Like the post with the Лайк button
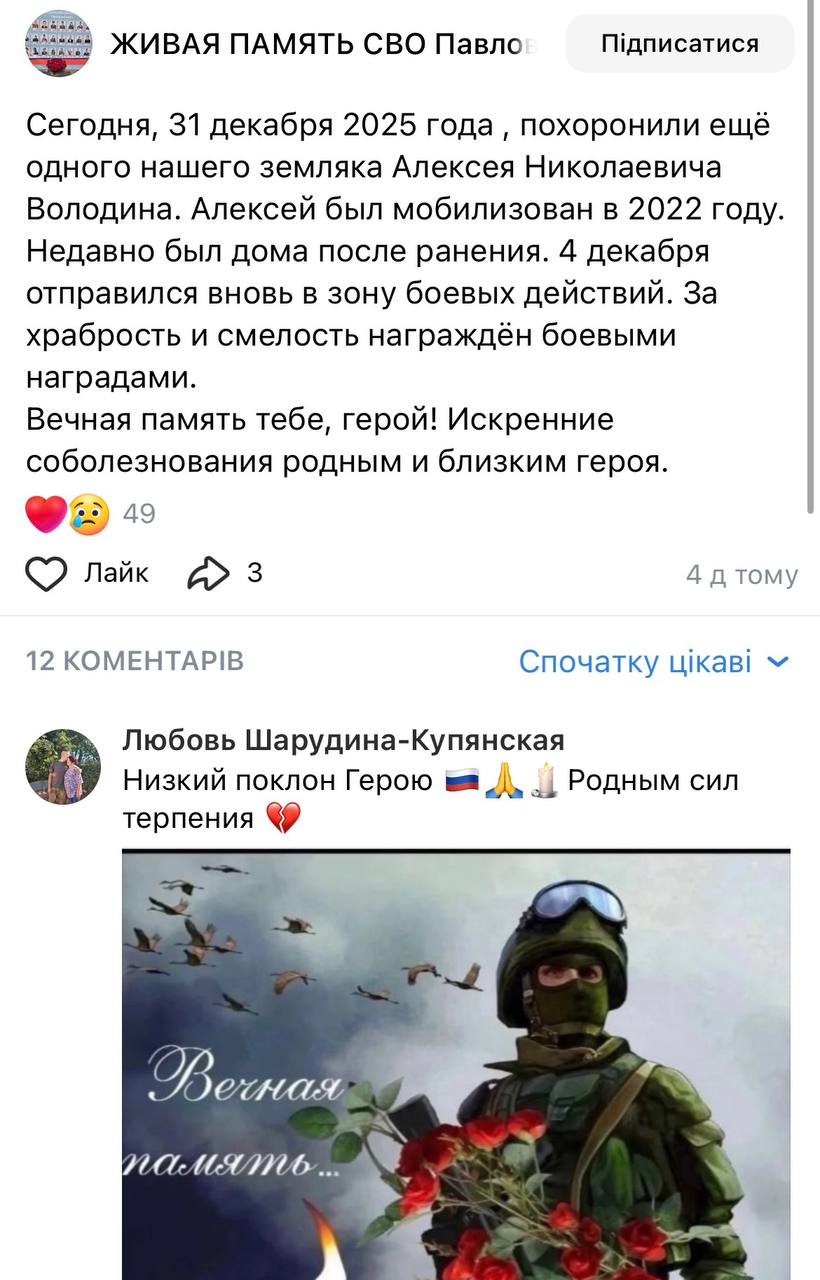Viewport: 820px width, 1280px height. [87, 573]
